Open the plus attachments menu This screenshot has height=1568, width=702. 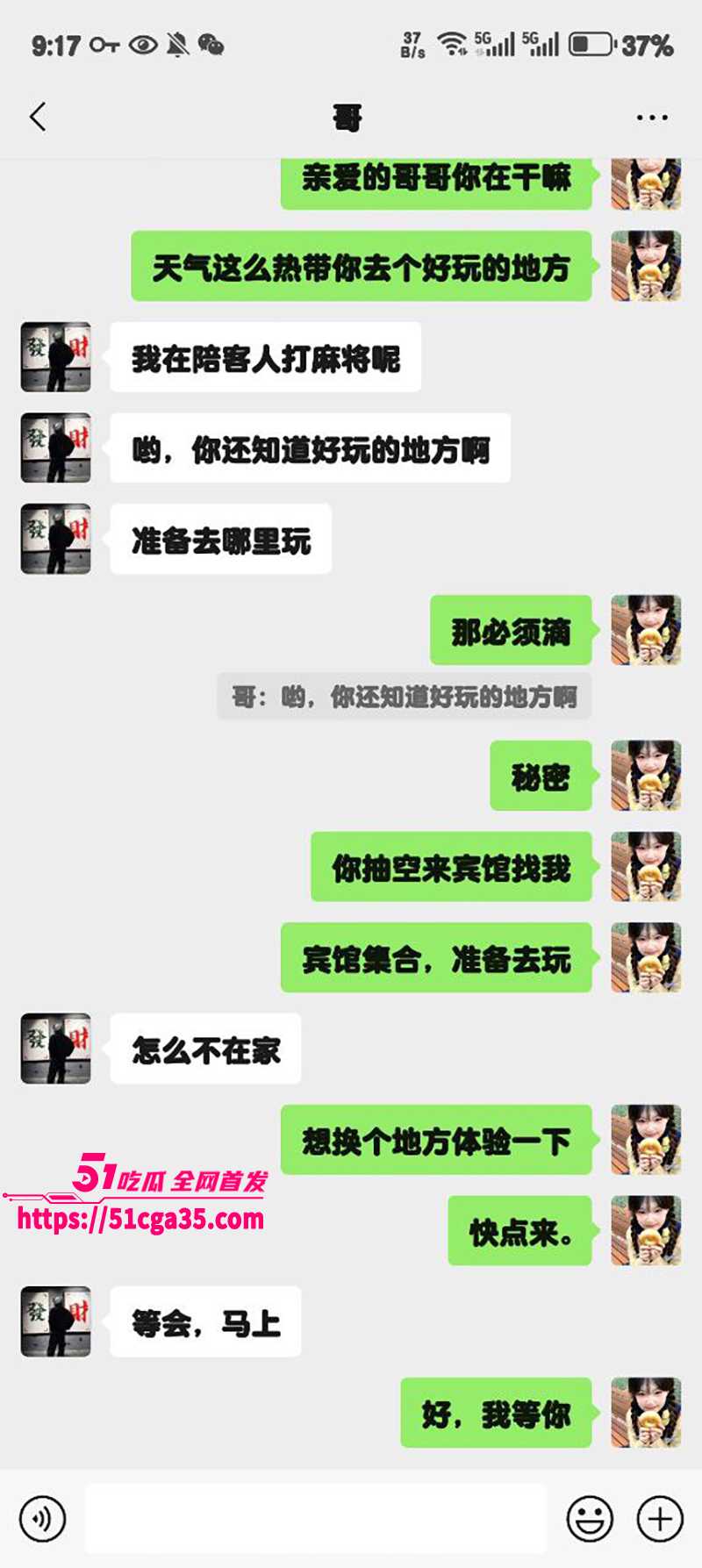tap(660, 1519)
